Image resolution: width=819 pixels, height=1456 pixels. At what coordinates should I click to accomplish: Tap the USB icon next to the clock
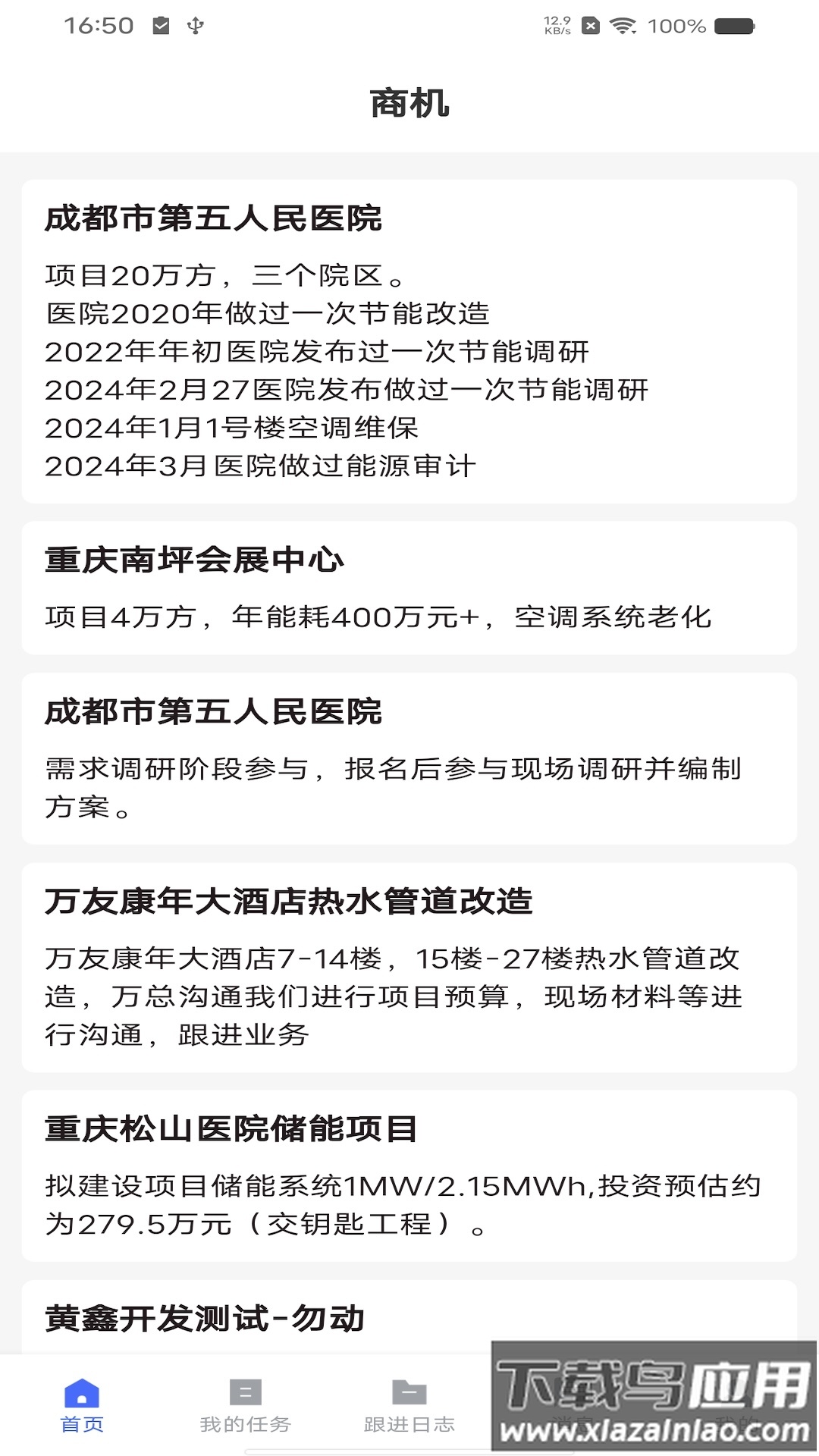pos(195,25)
